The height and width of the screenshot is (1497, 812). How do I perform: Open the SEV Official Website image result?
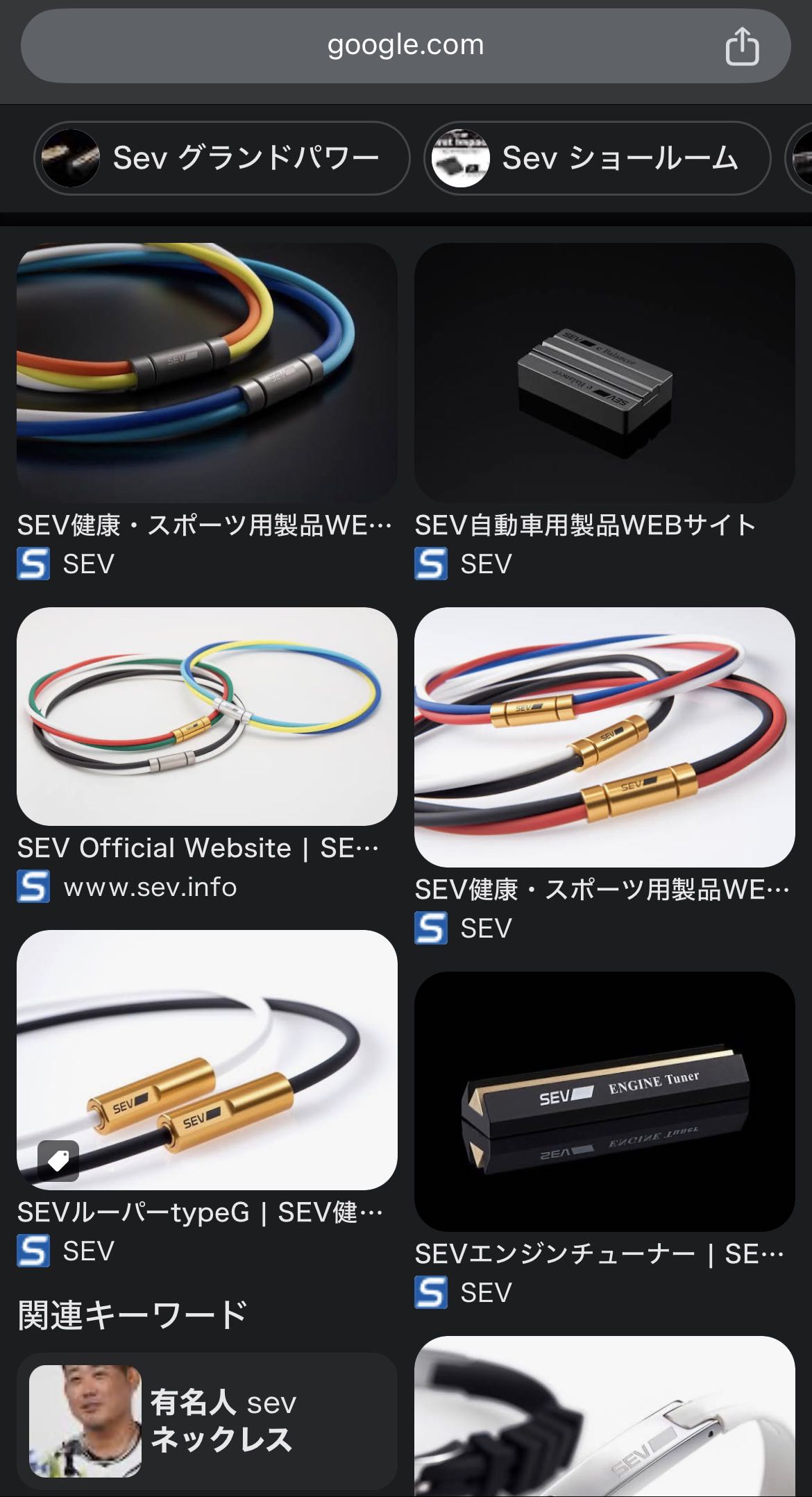coord(207,716)
